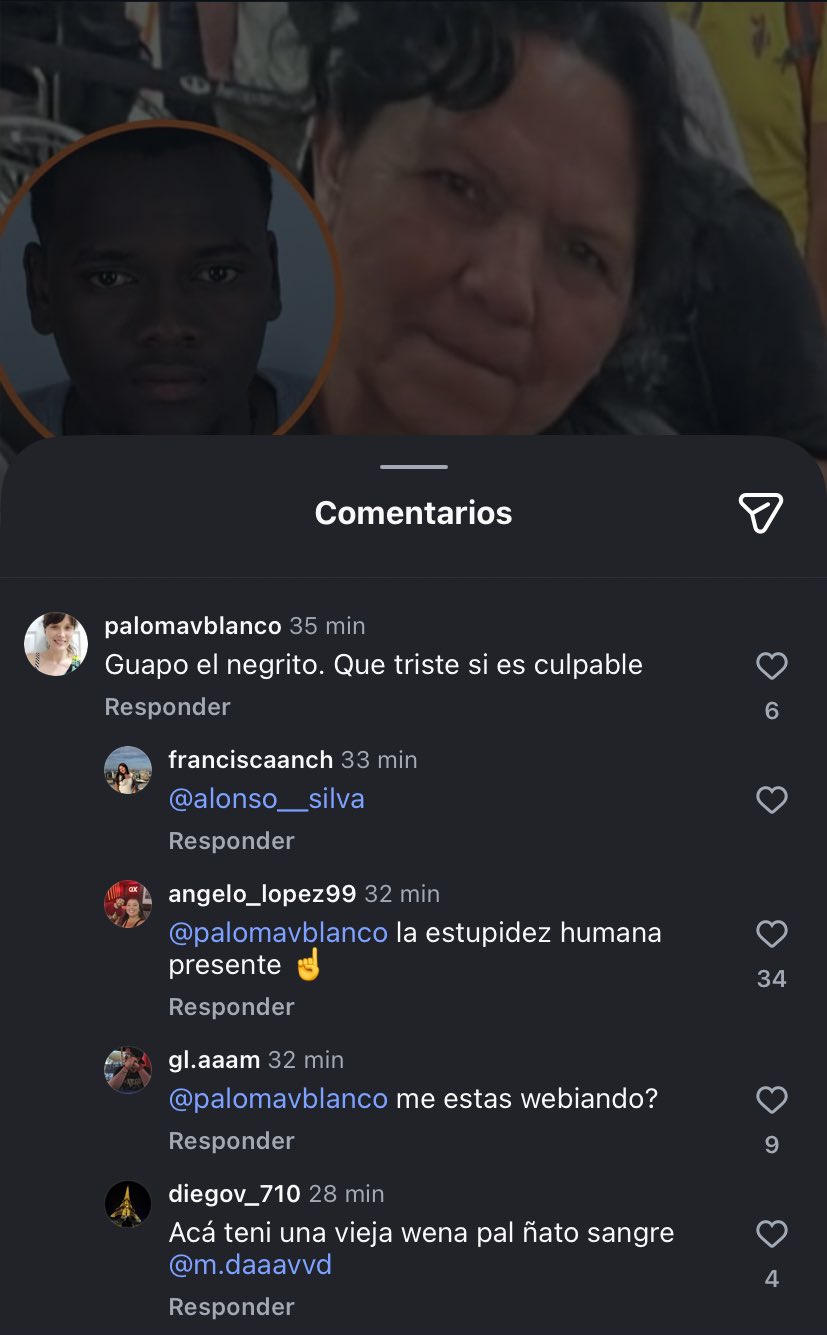Like angelo_lopez99's comment
Screen dimensions: 827x1335
[x=771, y=934]
